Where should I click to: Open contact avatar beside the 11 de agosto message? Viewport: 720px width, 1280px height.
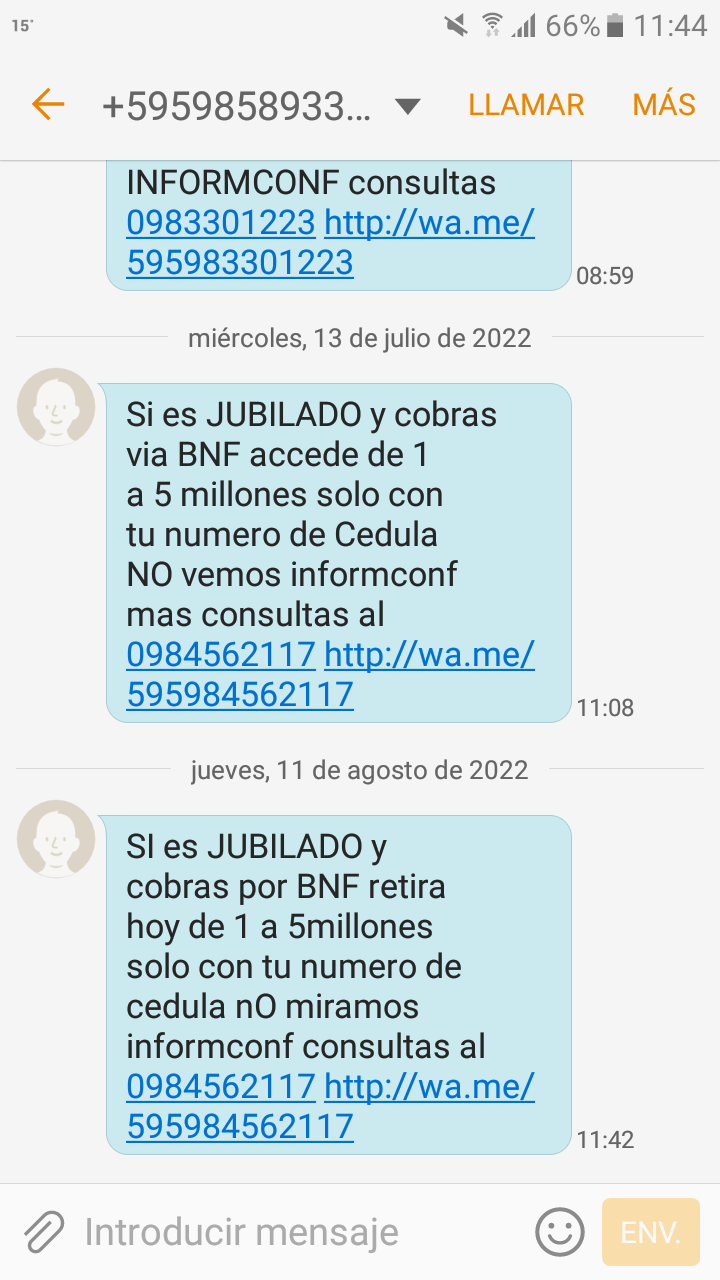point(56,839)
